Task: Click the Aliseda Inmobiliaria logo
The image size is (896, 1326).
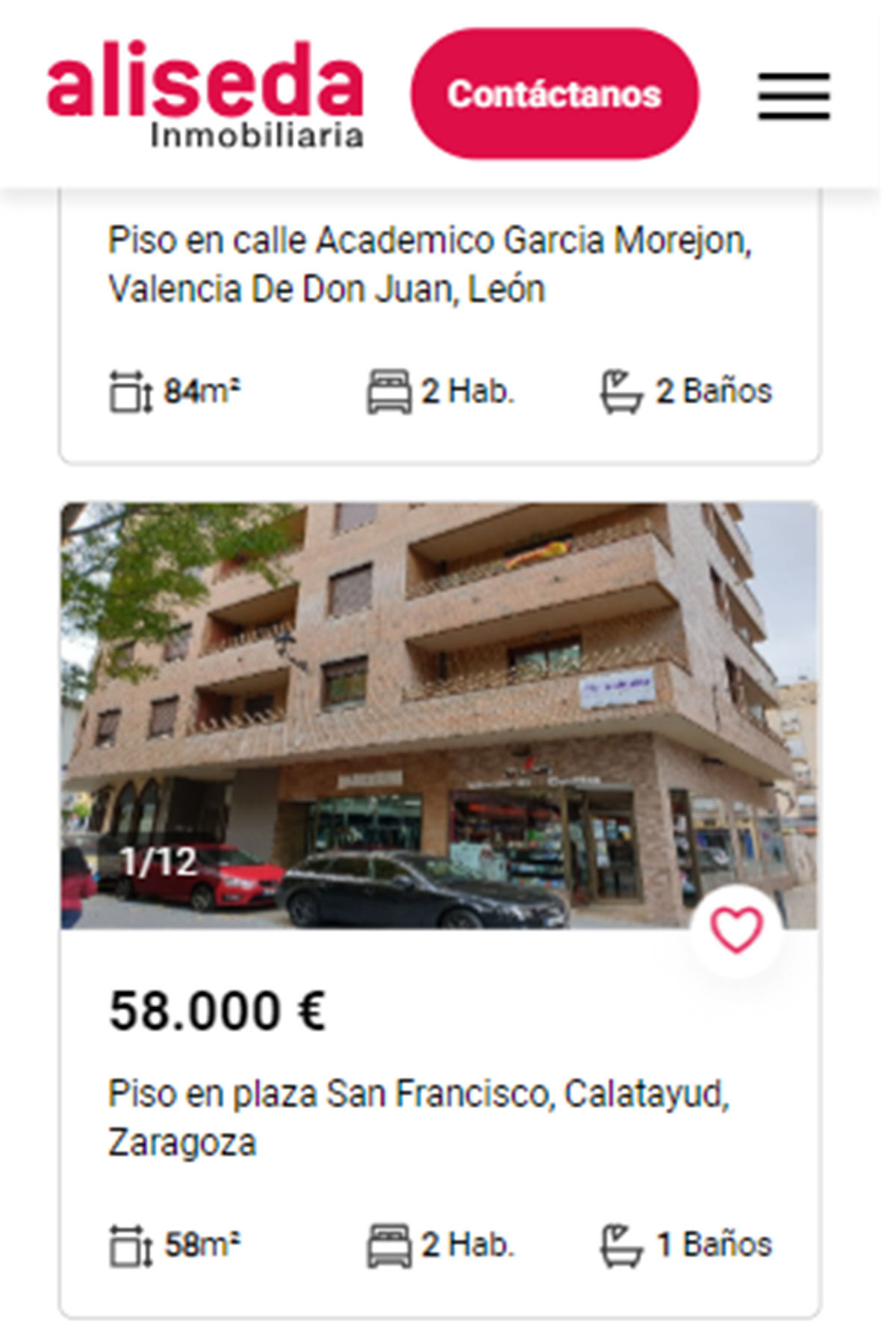Action: click(203, 93)
